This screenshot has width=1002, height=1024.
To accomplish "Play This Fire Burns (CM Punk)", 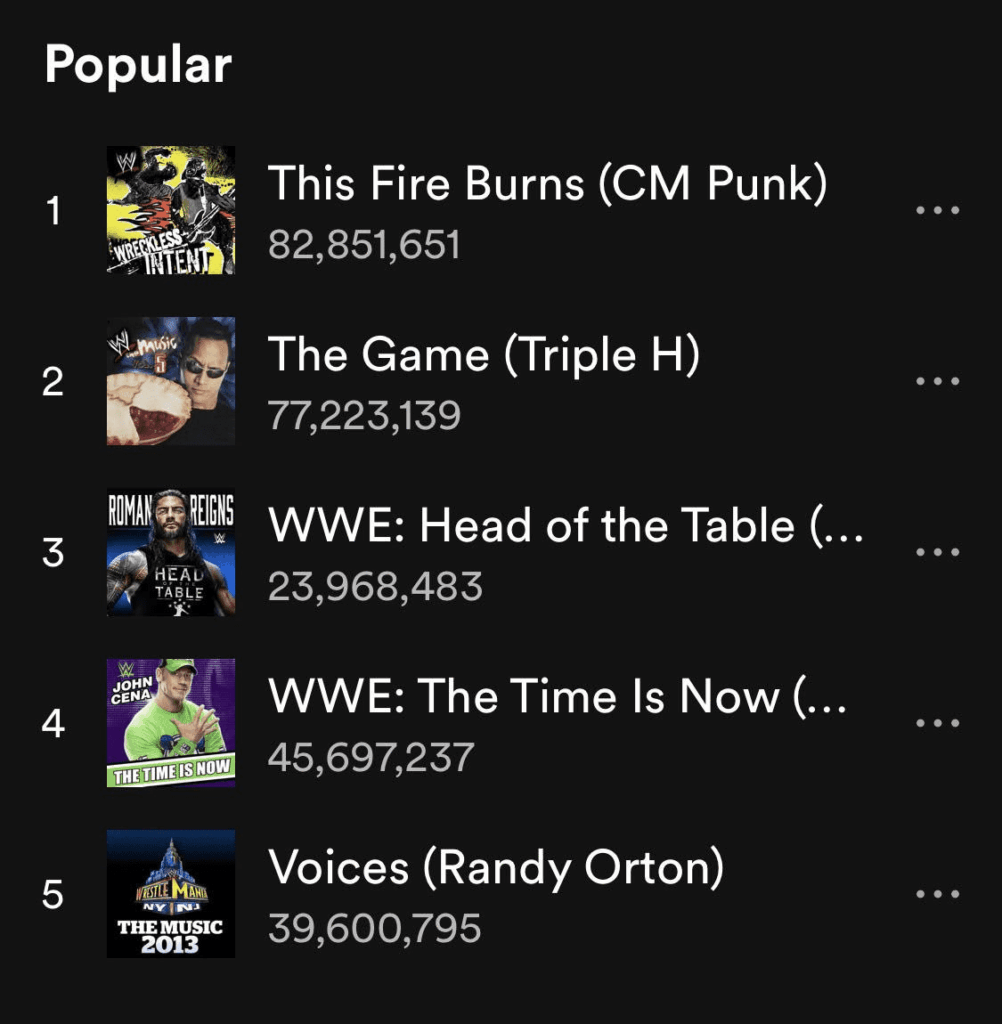I will pyautogui.click(x=546, y=185).
